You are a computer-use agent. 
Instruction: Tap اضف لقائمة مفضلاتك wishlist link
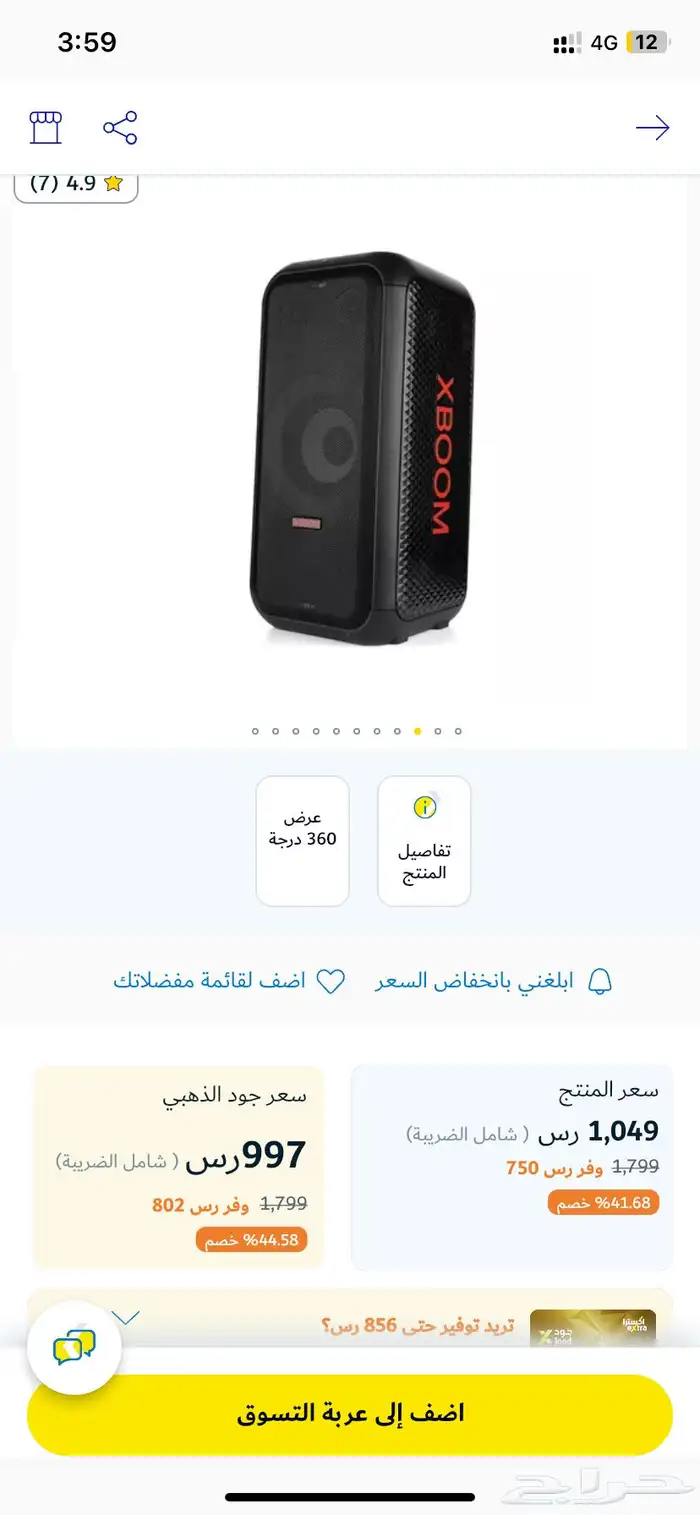point(228,981)
